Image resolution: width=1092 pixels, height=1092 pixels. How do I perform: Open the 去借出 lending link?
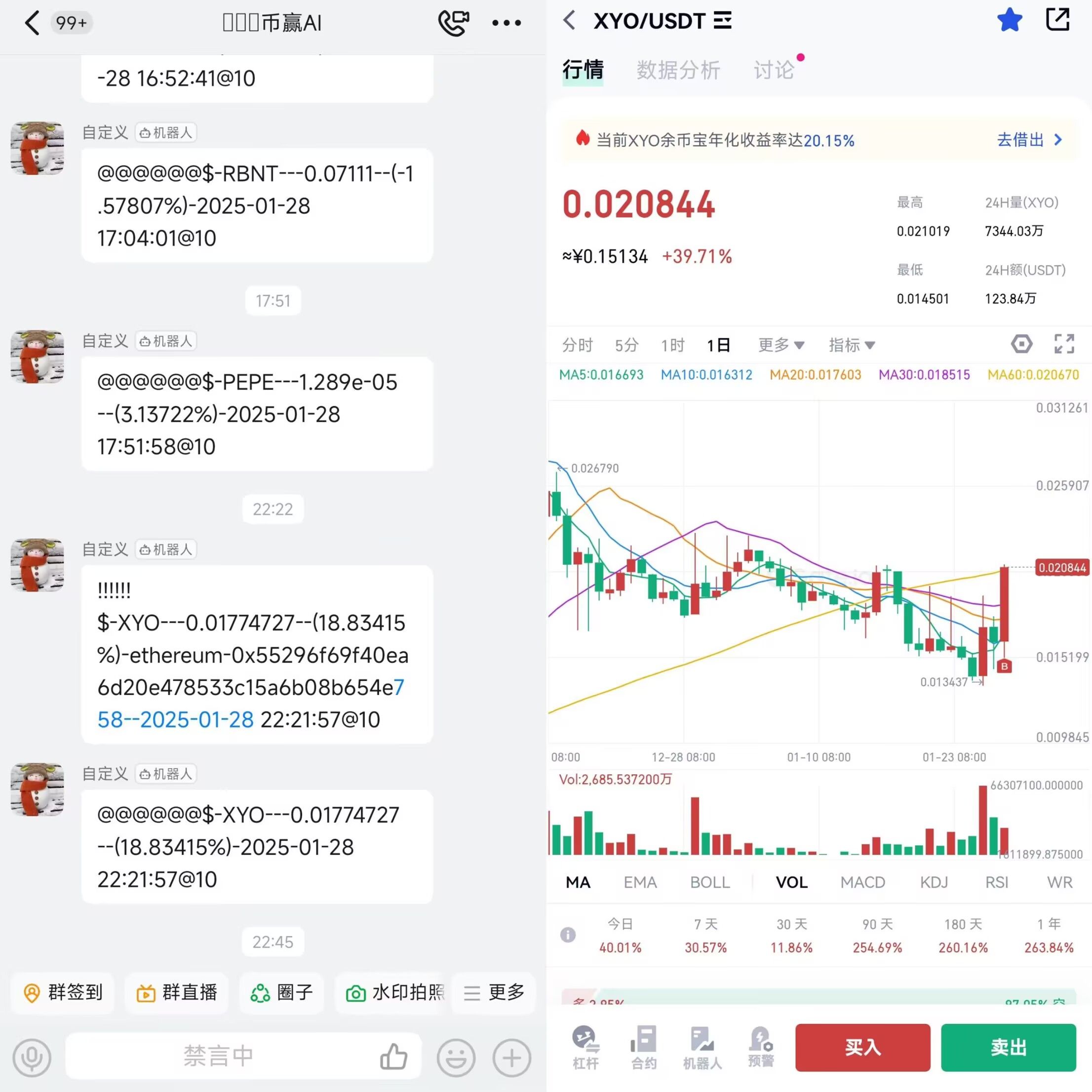tap(1029, 140)
